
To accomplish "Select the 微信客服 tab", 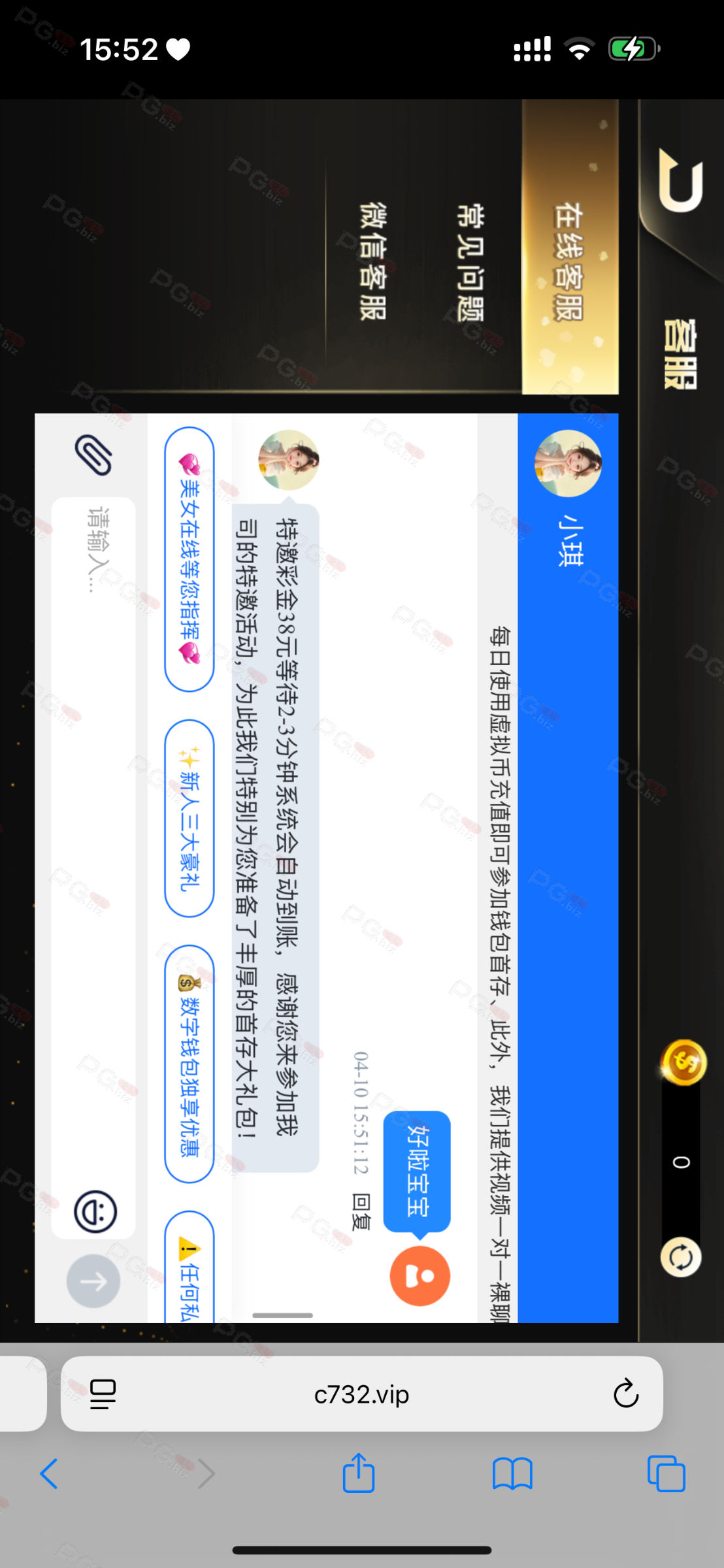I will click(373, 261).
